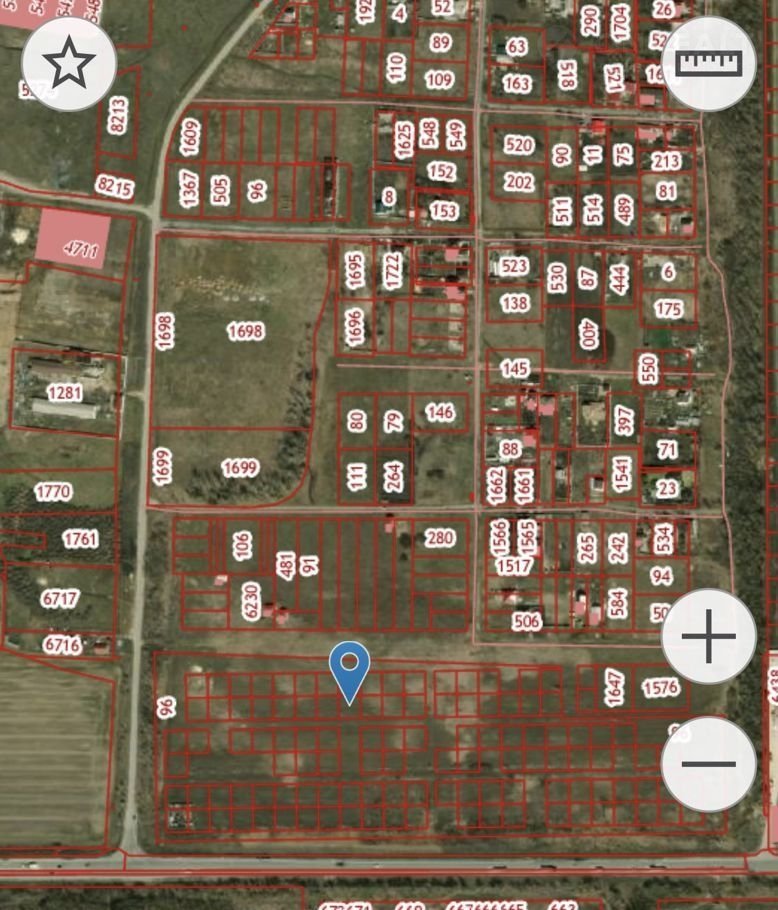
Task: Add location to favorites with star
Action: point(69,63)
